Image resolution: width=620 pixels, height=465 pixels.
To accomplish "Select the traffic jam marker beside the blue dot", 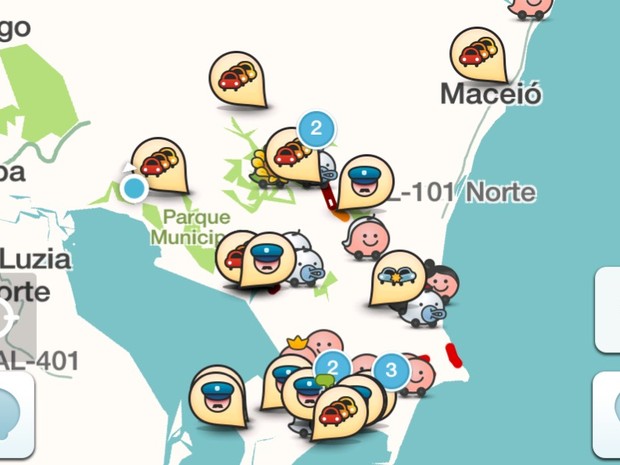I will coord(160,163).
